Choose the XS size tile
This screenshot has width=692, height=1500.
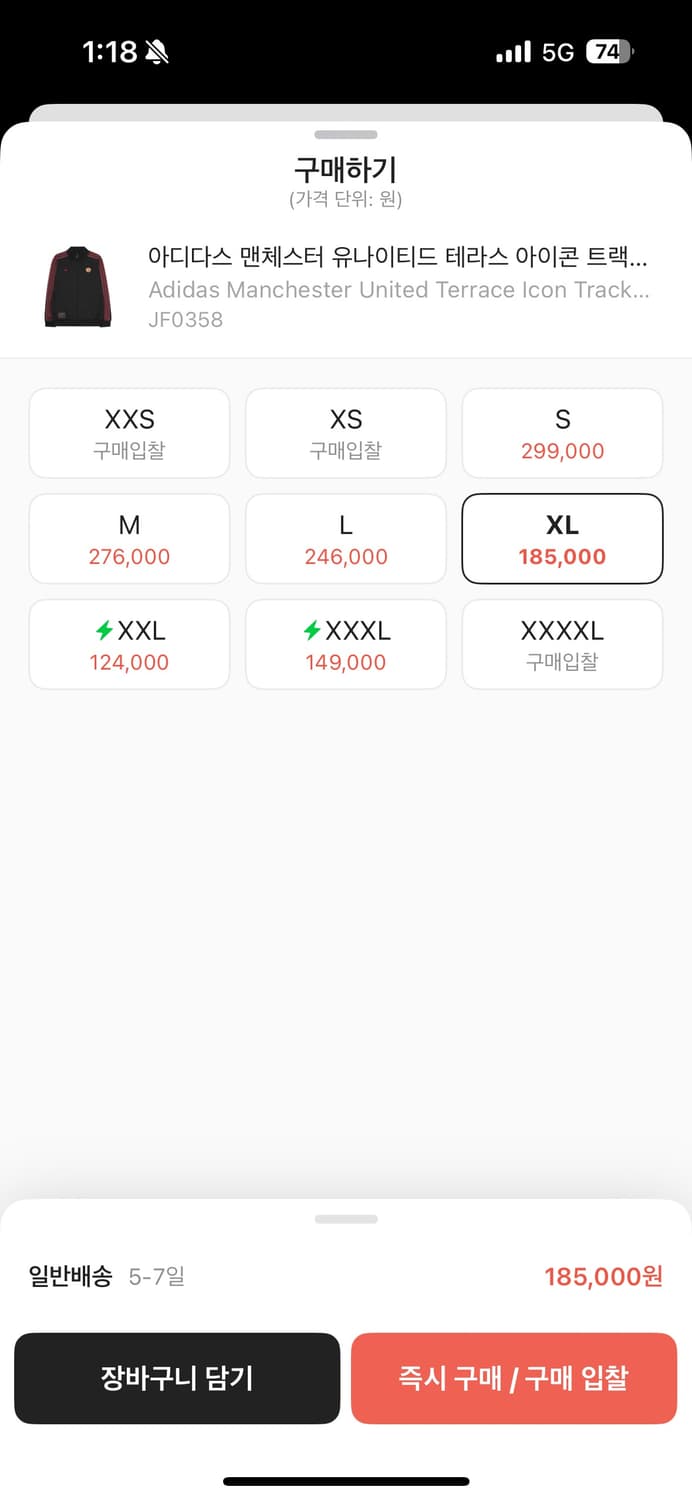pyautogui.click(x=345, y=433)
